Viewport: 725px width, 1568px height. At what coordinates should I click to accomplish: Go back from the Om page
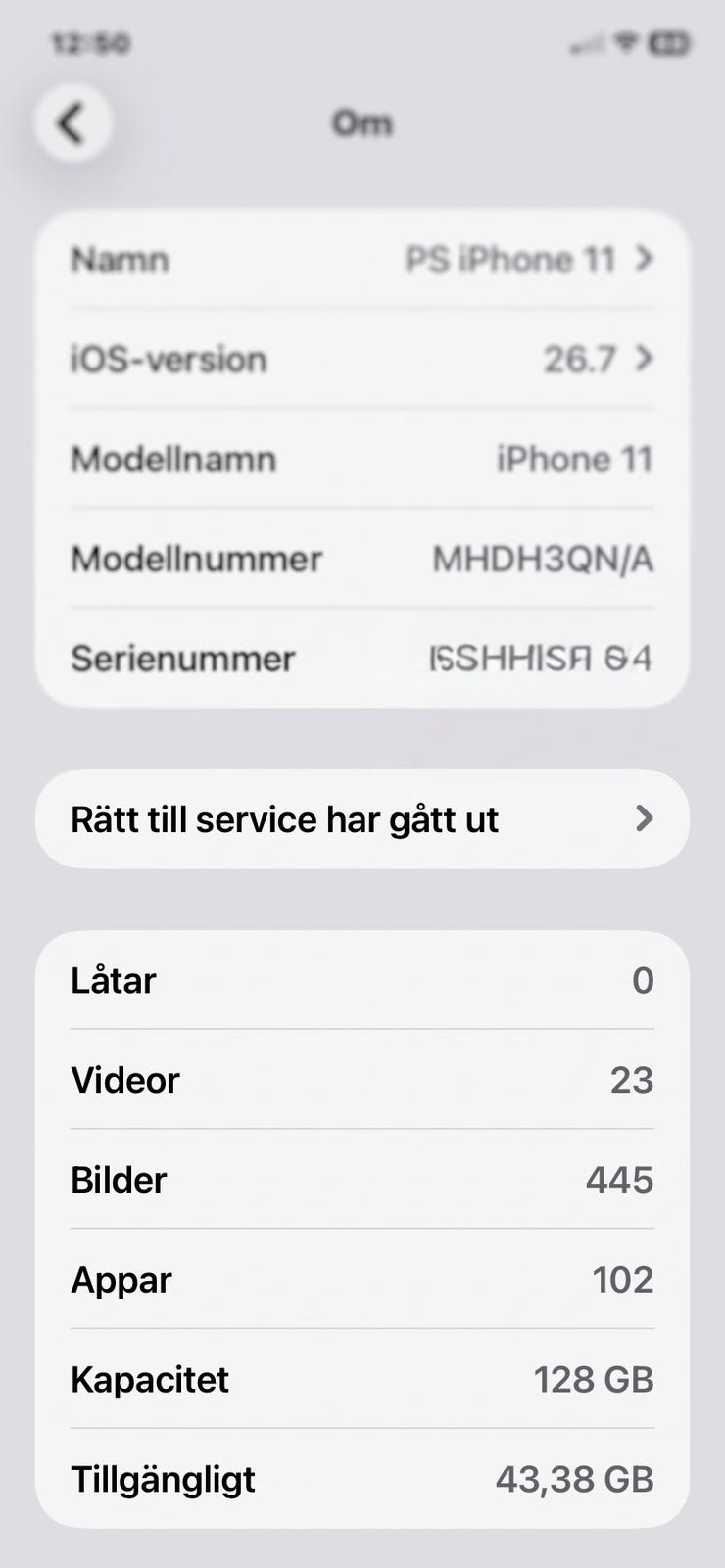point(73,123)
